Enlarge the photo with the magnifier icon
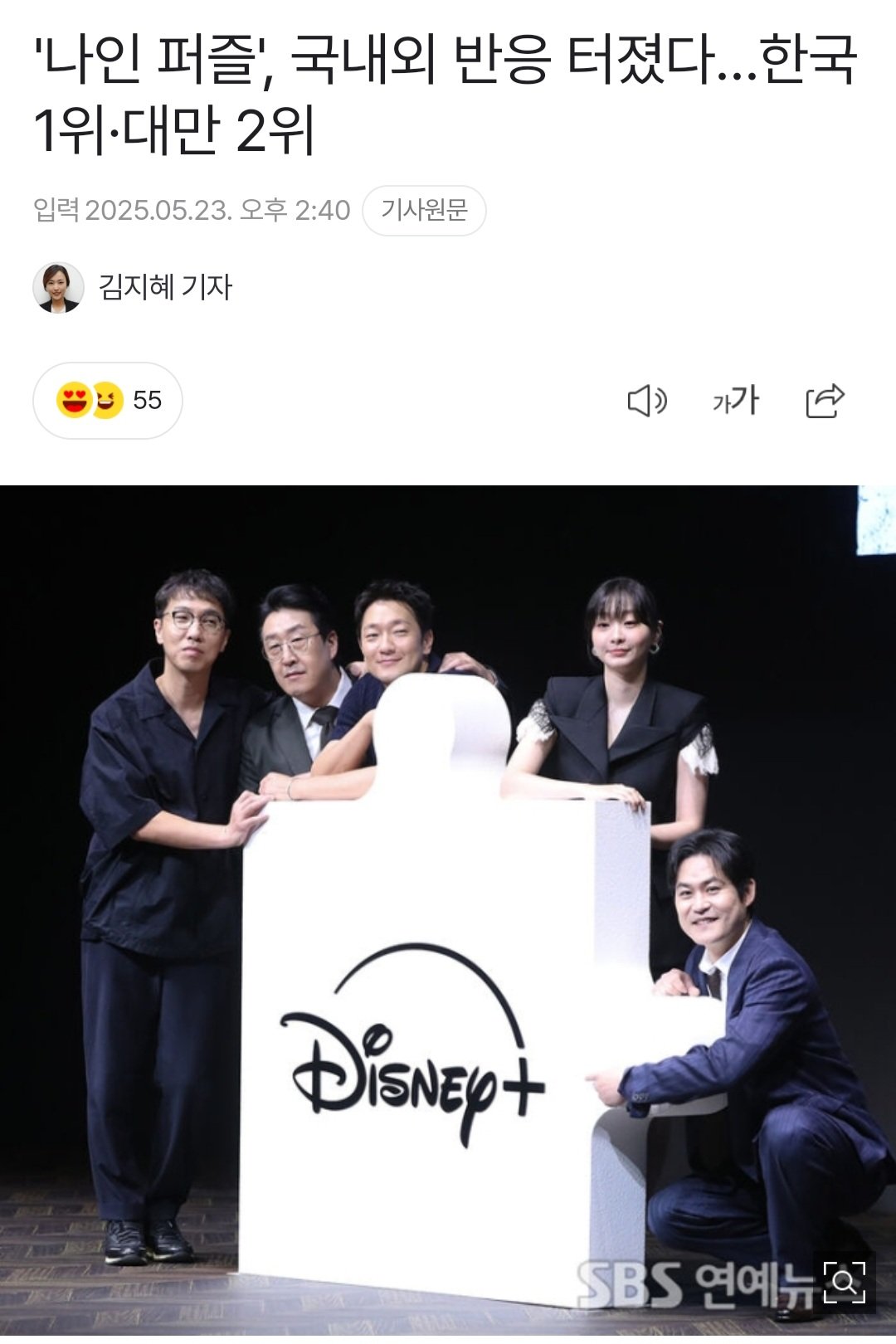This screenshot has height=1344, width=896. click(845, 1282)
